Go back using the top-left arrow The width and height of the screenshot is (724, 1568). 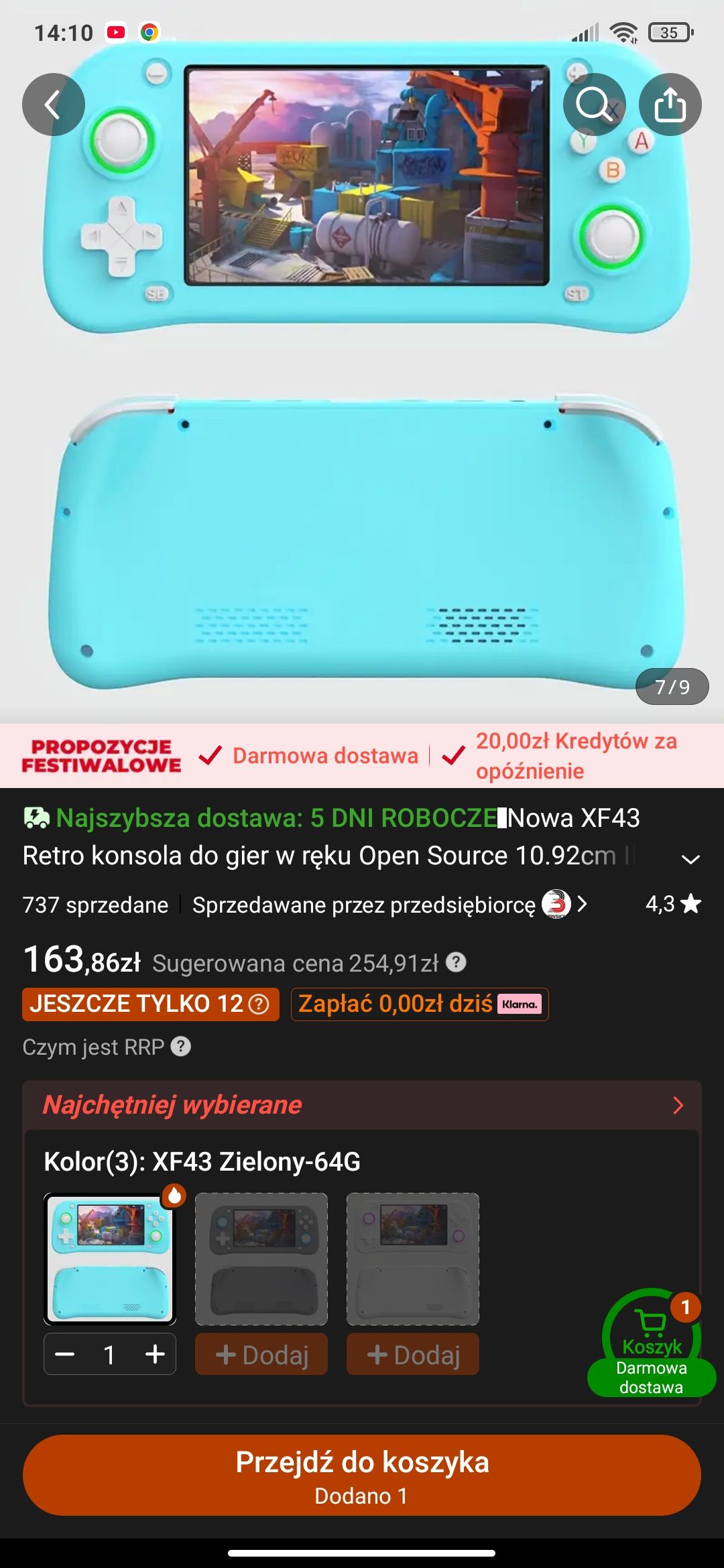coord(54,105)
